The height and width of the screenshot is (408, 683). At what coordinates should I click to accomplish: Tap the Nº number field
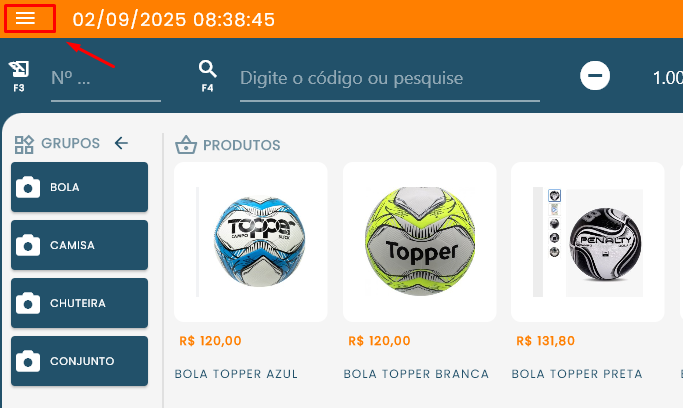tap(105, 78)
